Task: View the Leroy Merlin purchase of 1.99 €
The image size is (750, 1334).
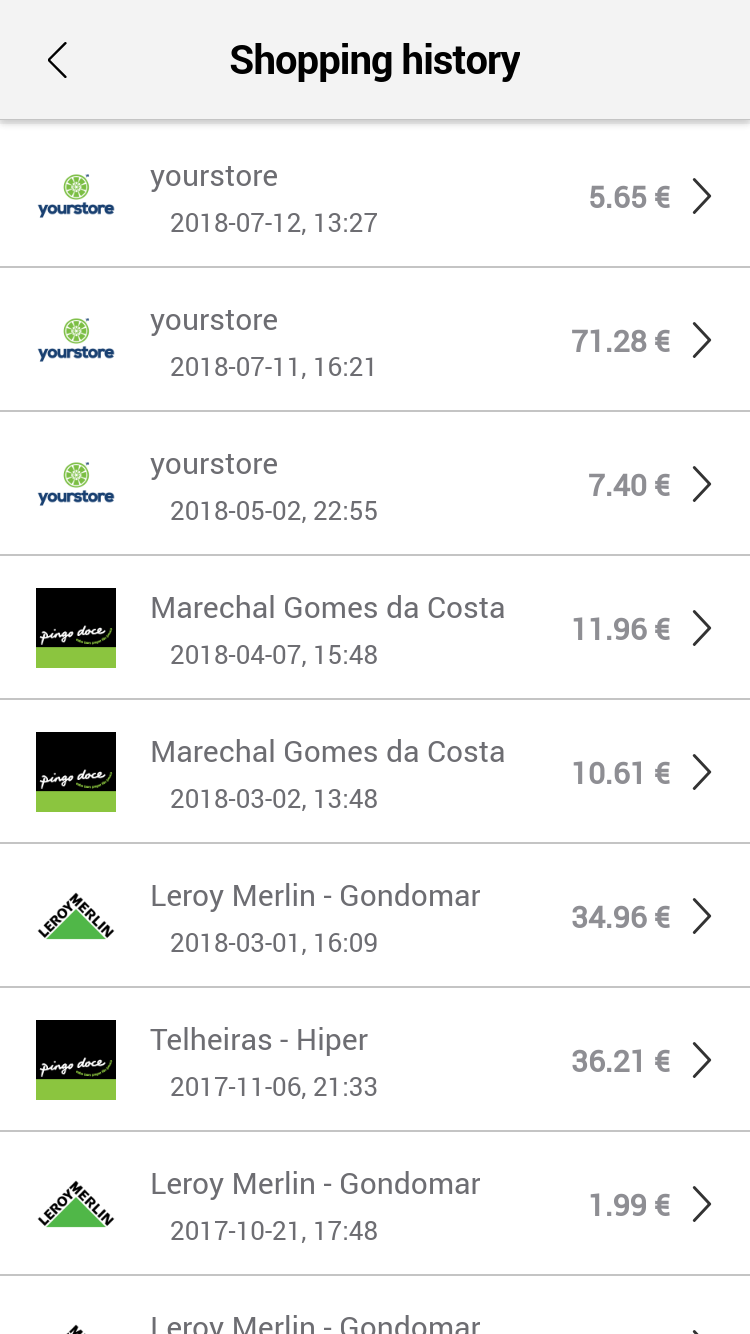Action: click(x=375, y=1203)
